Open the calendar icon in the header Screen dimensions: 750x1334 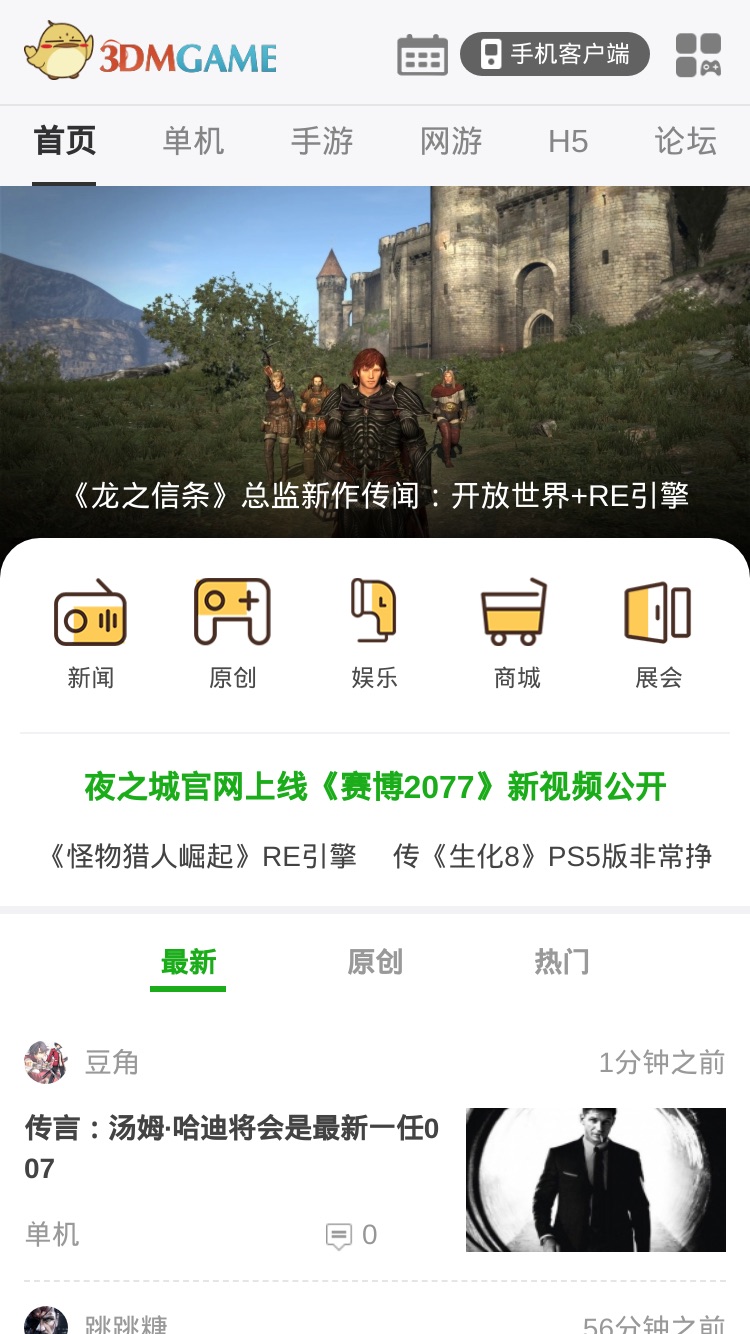pyautogui.click(x=422, y=54)
